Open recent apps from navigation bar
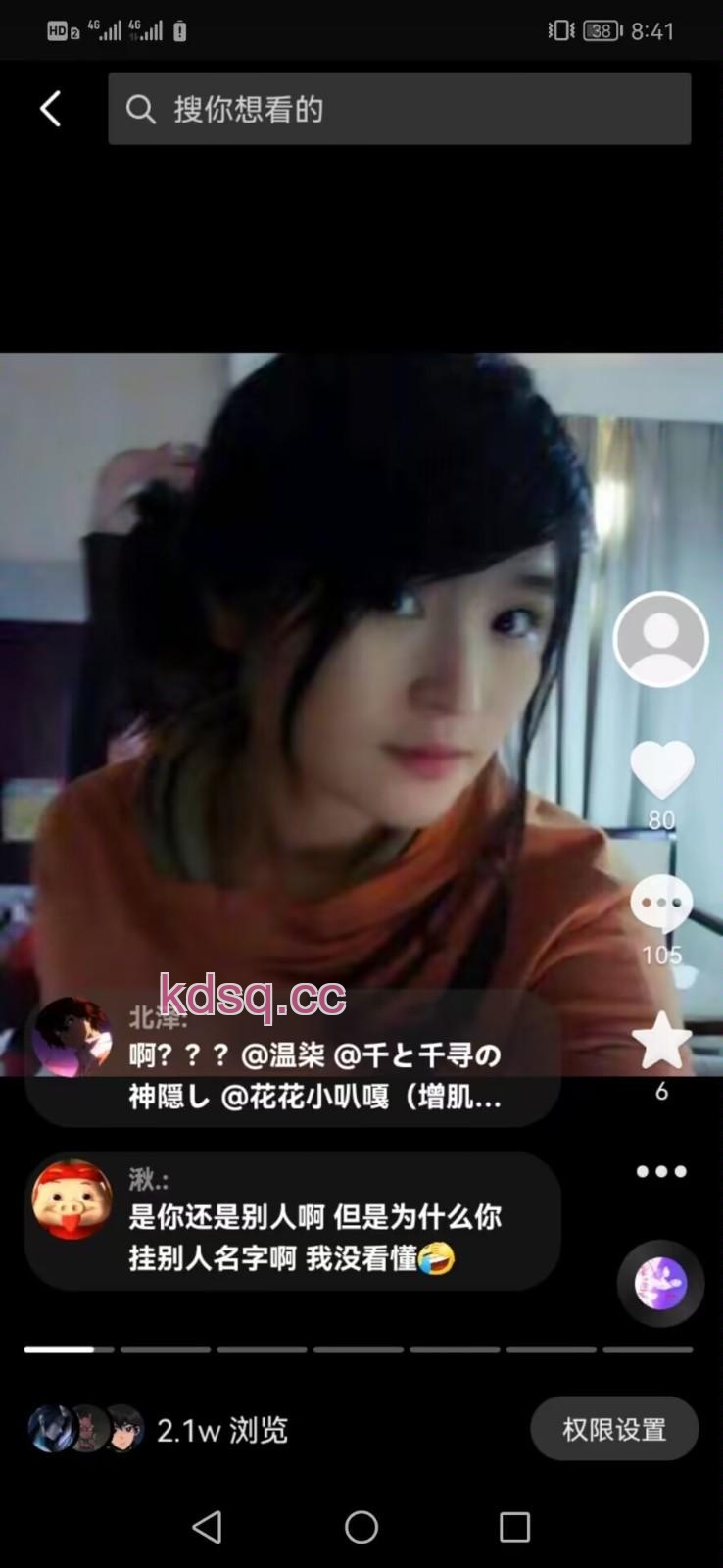This screenshot has width=723, height=1568. pos(514,1527)
